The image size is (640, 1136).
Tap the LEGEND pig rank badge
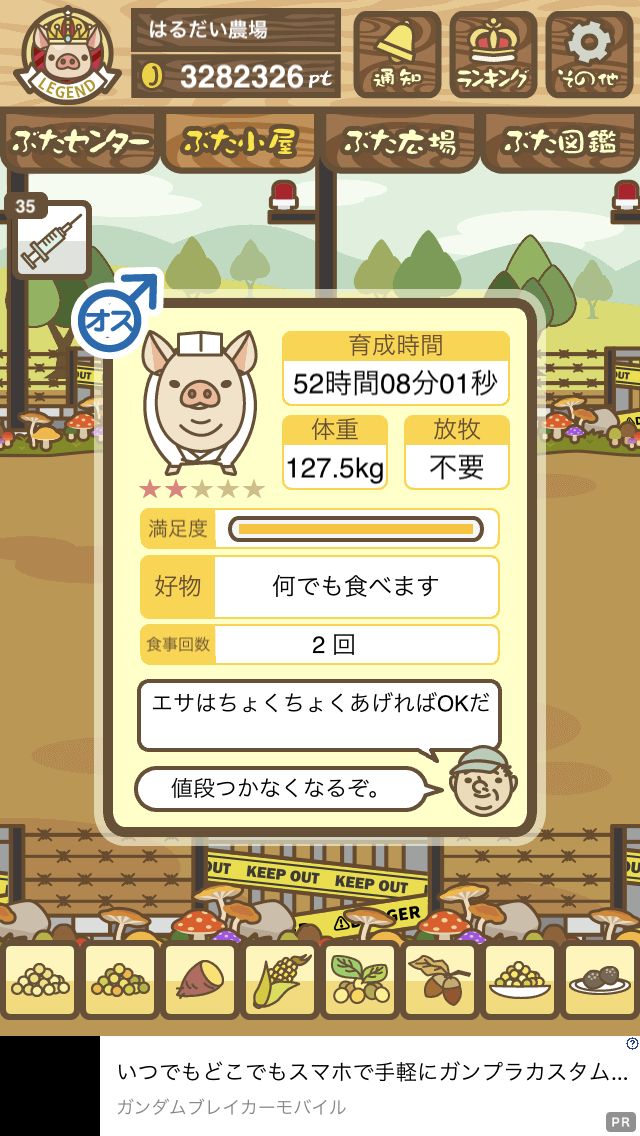click(67, 55)
